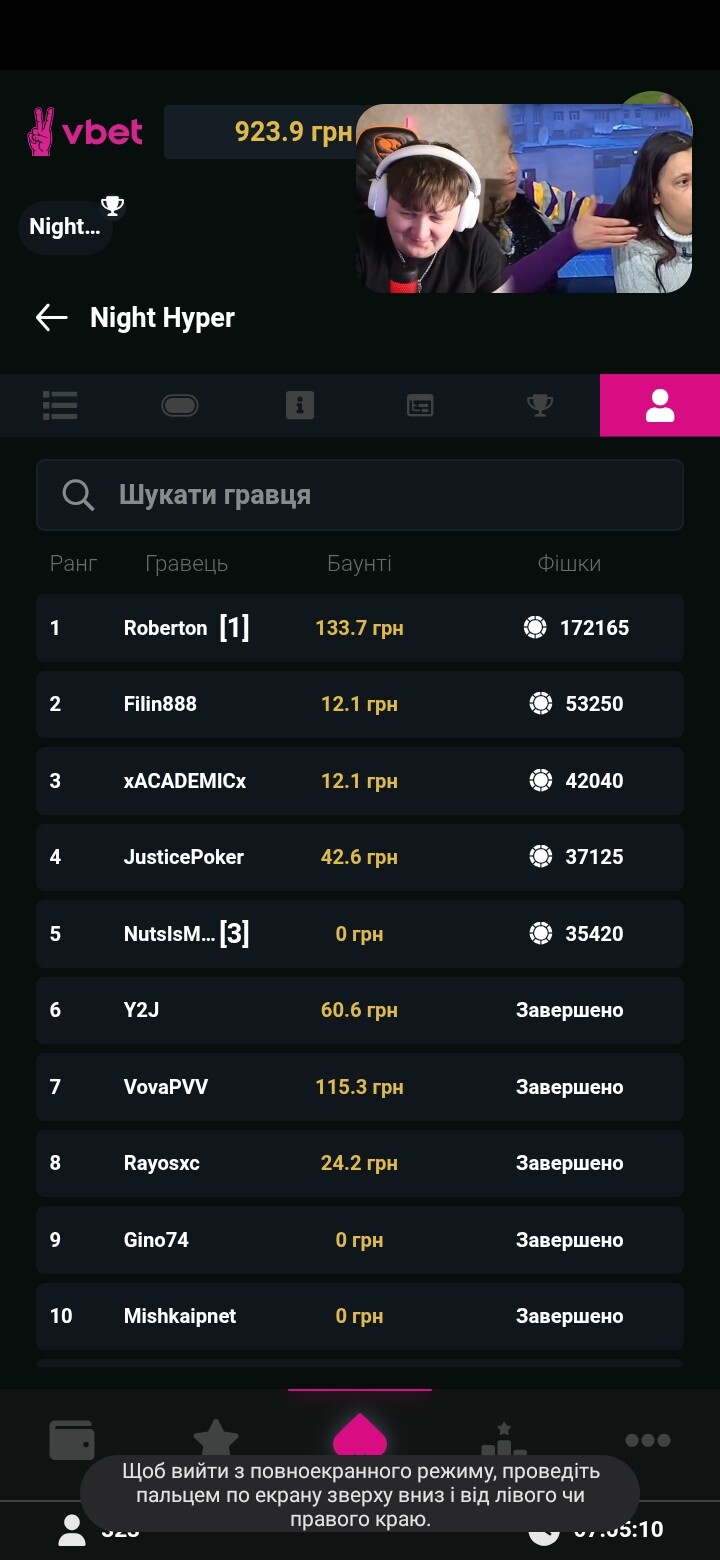This screenshot has width=720, height=1560.
Task: Open player Roberton's row
Action: point(360,628)
